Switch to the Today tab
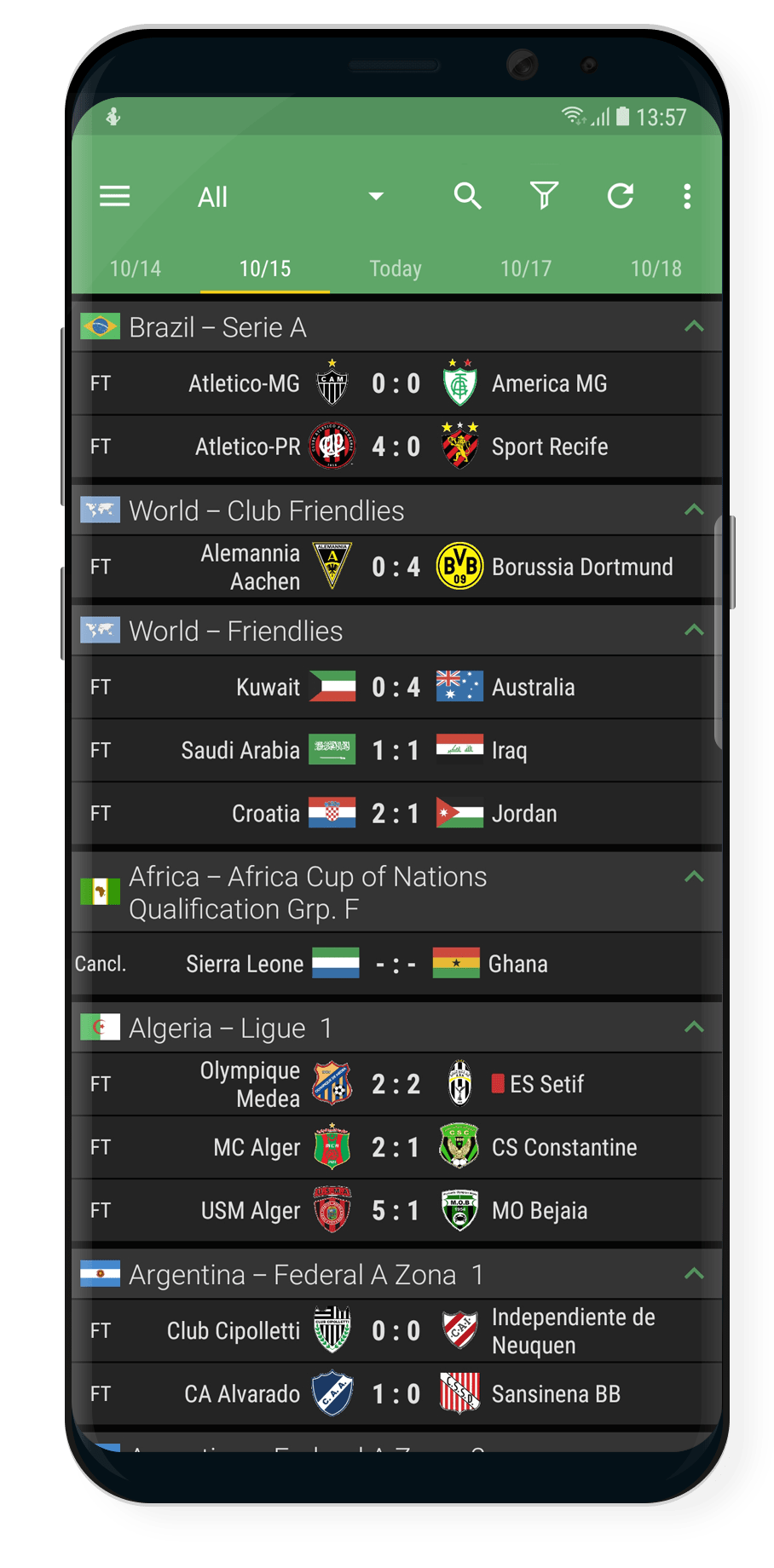Image resolution: width=774 pixels, height=1568 pixels. pos(395,268)
